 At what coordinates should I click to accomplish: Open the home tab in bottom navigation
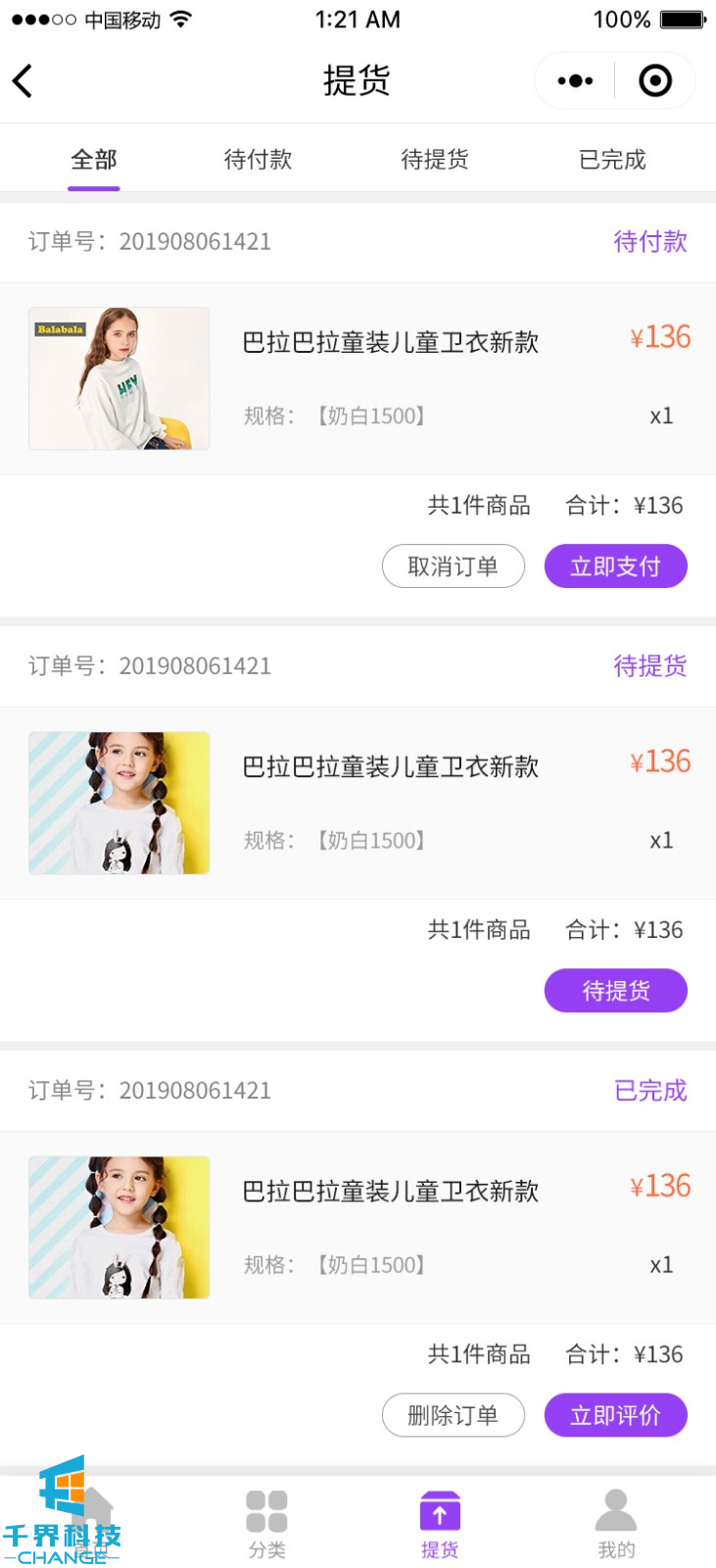[x=92, y=1521]
